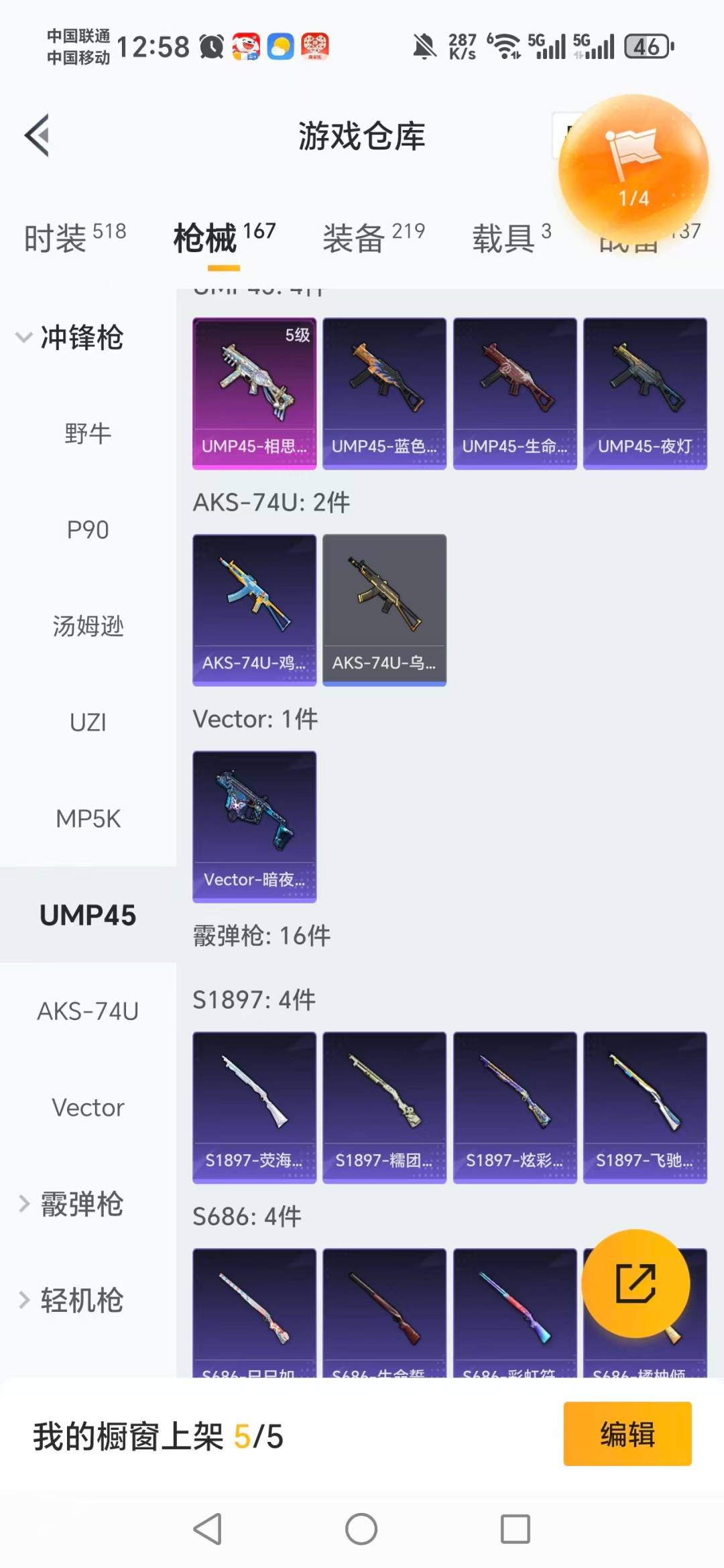Switch to the 载具 tab
The image size is (724, 1568).
pos(511,237)
